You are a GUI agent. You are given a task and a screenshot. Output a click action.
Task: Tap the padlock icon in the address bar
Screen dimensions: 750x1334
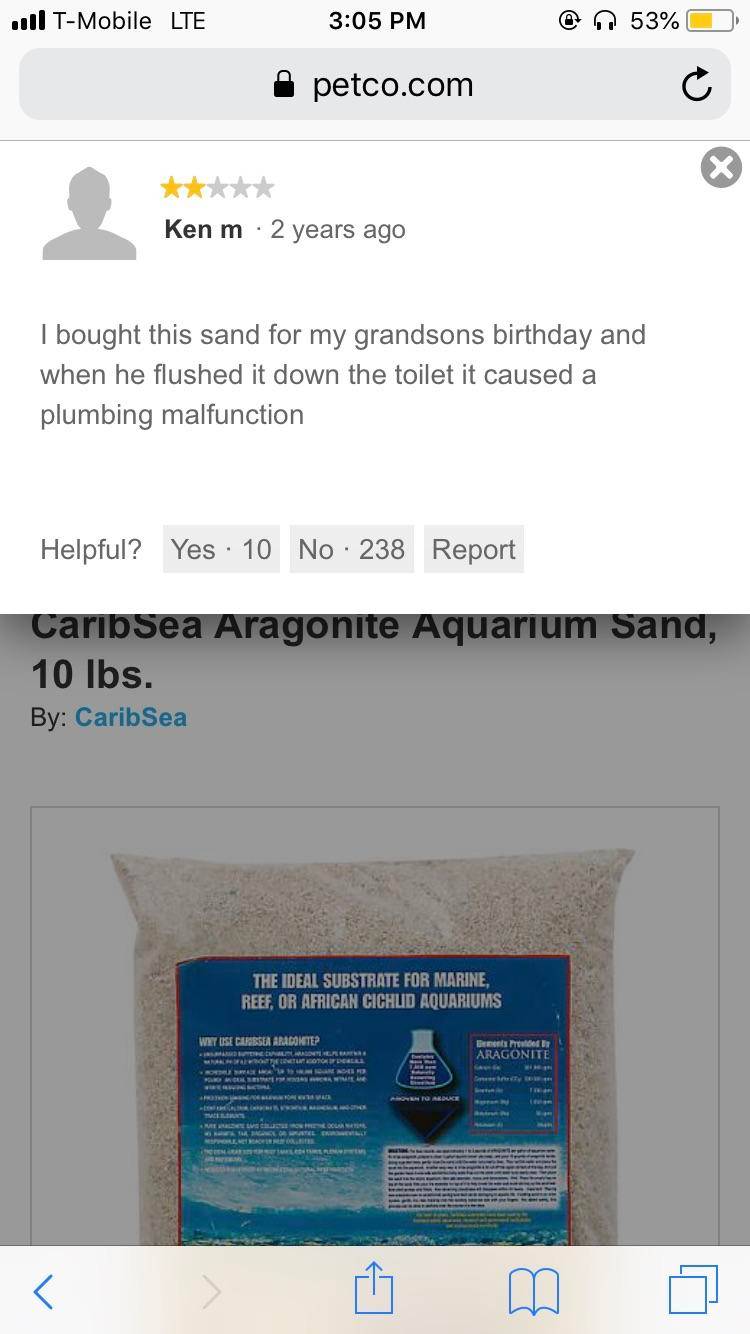click(285, 84)
